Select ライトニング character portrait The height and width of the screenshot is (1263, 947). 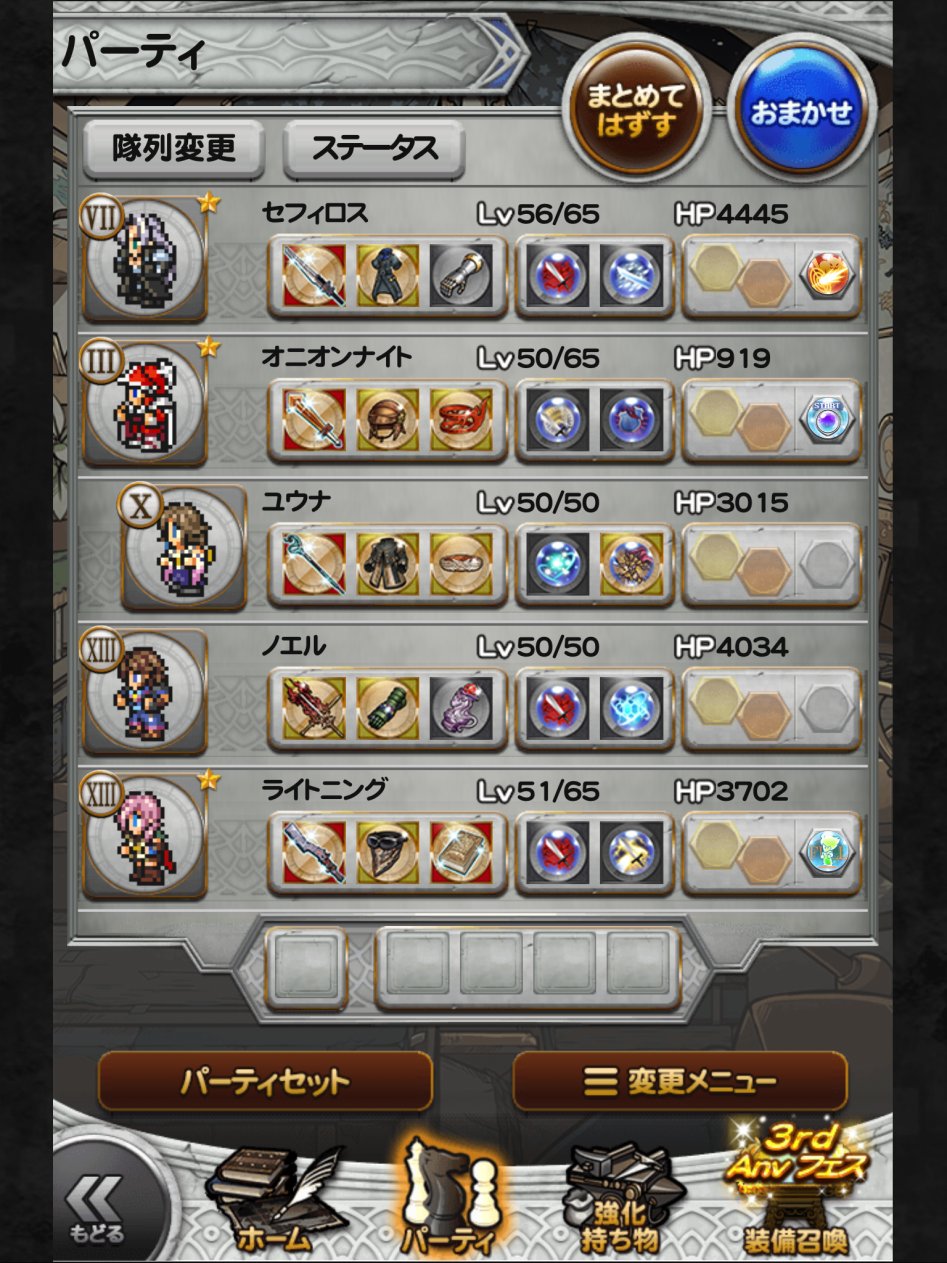(145, 837)
